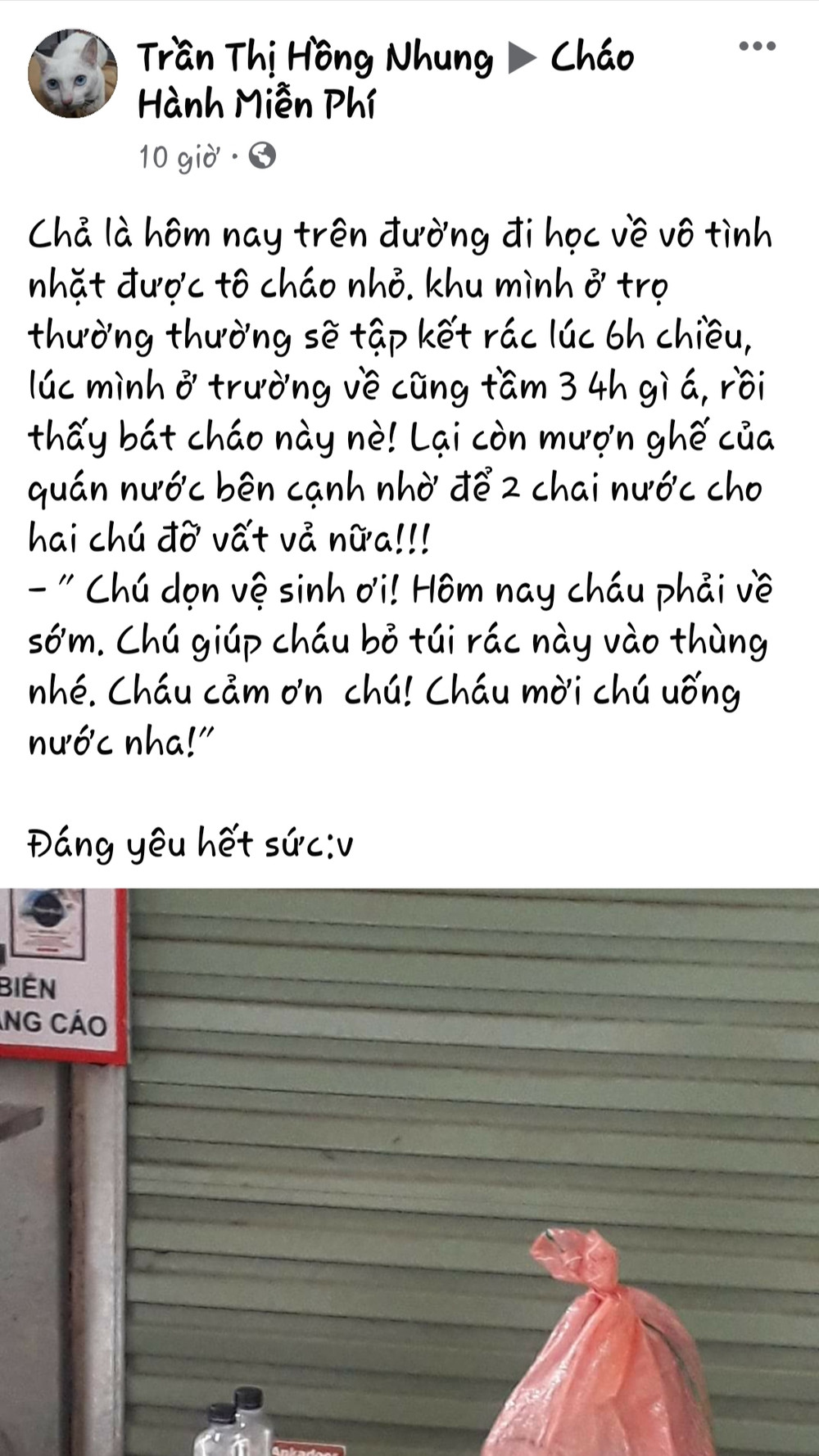Image resolution: width=819 pixels, height=1456 pixels.
Task: Open Trần Thị Hồng Nhung's profile name
Action: click(x=315, y=58)
